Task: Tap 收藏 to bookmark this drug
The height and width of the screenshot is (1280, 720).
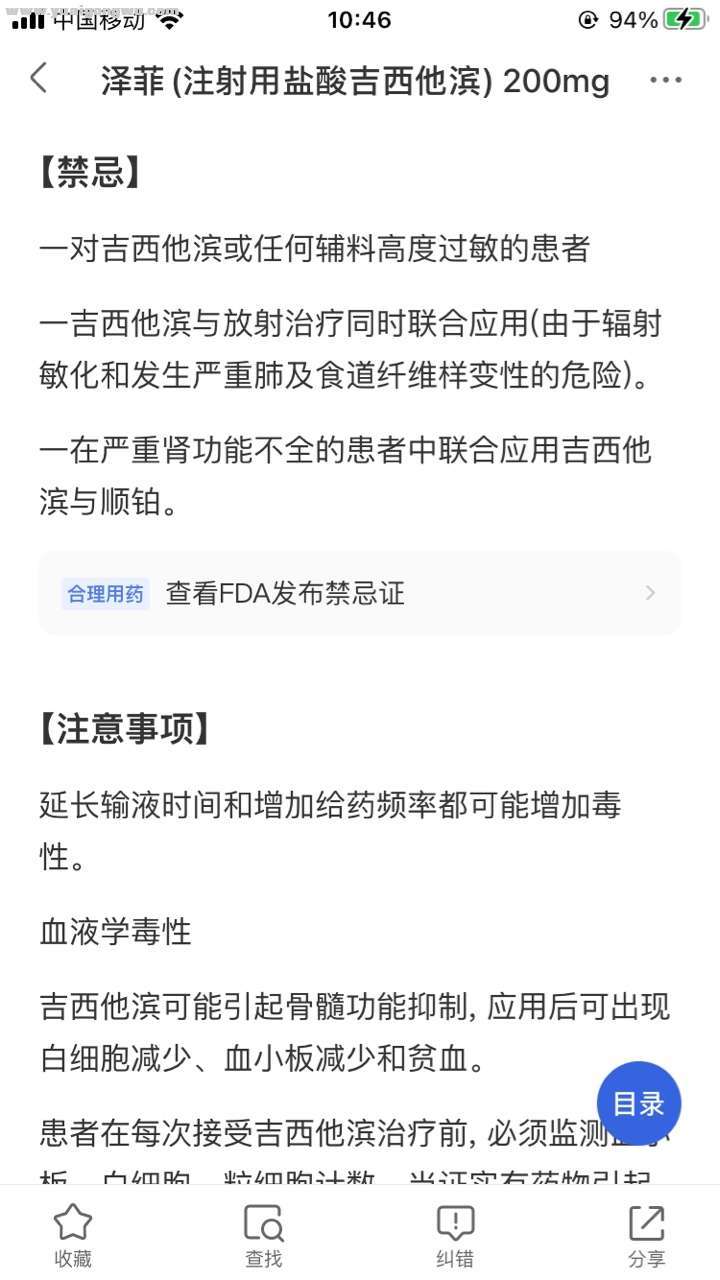Action: pyautogui.click(x=73, y=1235)
